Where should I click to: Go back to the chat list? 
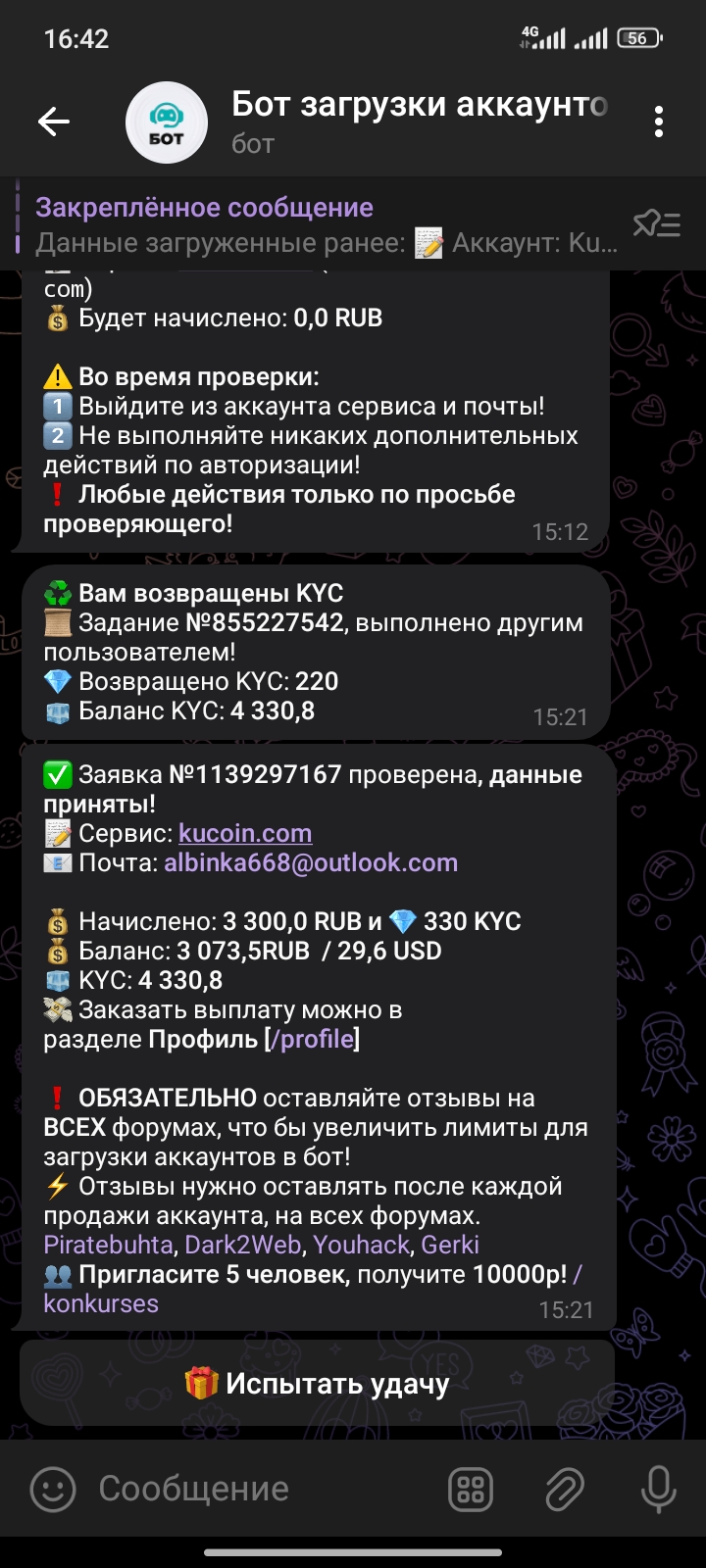click(x=54, y=122)
